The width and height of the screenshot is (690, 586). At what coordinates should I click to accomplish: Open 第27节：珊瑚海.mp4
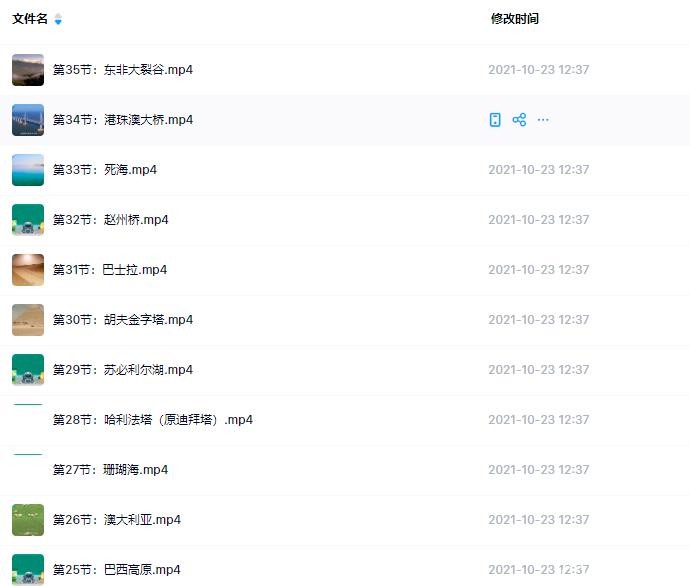110,470
